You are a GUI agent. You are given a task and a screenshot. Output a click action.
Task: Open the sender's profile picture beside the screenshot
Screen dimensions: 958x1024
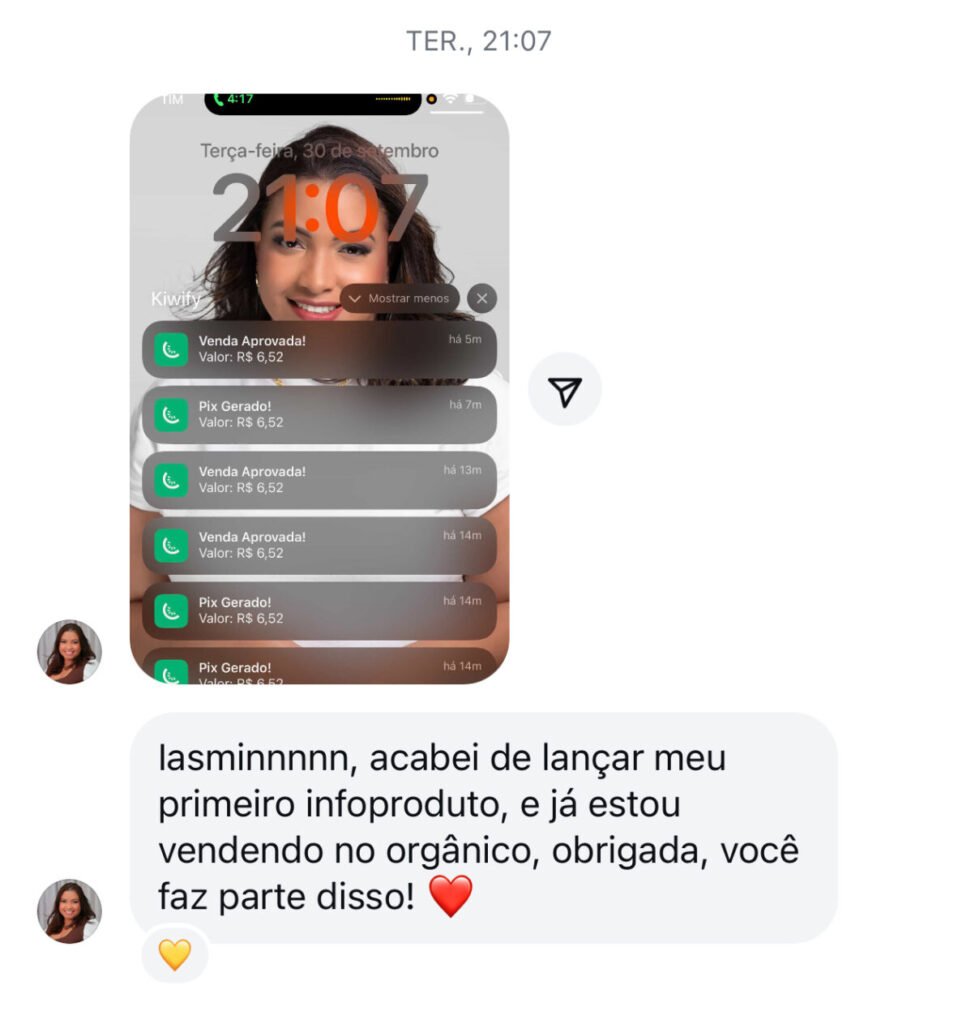click(70, 651)
